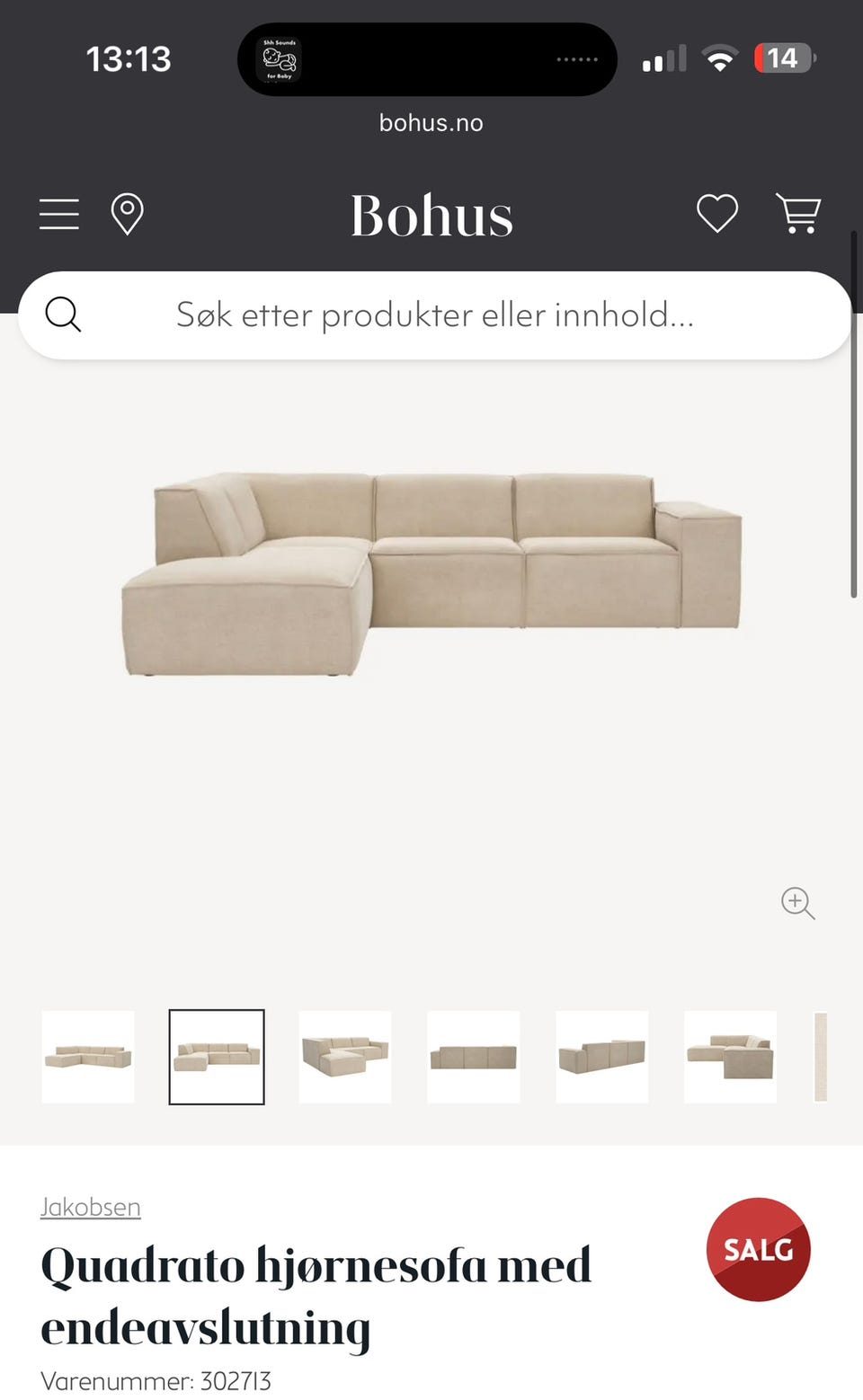This screenshot has width=863, height=1400.
Task: Select the sixth sofa thumbnail
Action: [x=731, y=1057]
